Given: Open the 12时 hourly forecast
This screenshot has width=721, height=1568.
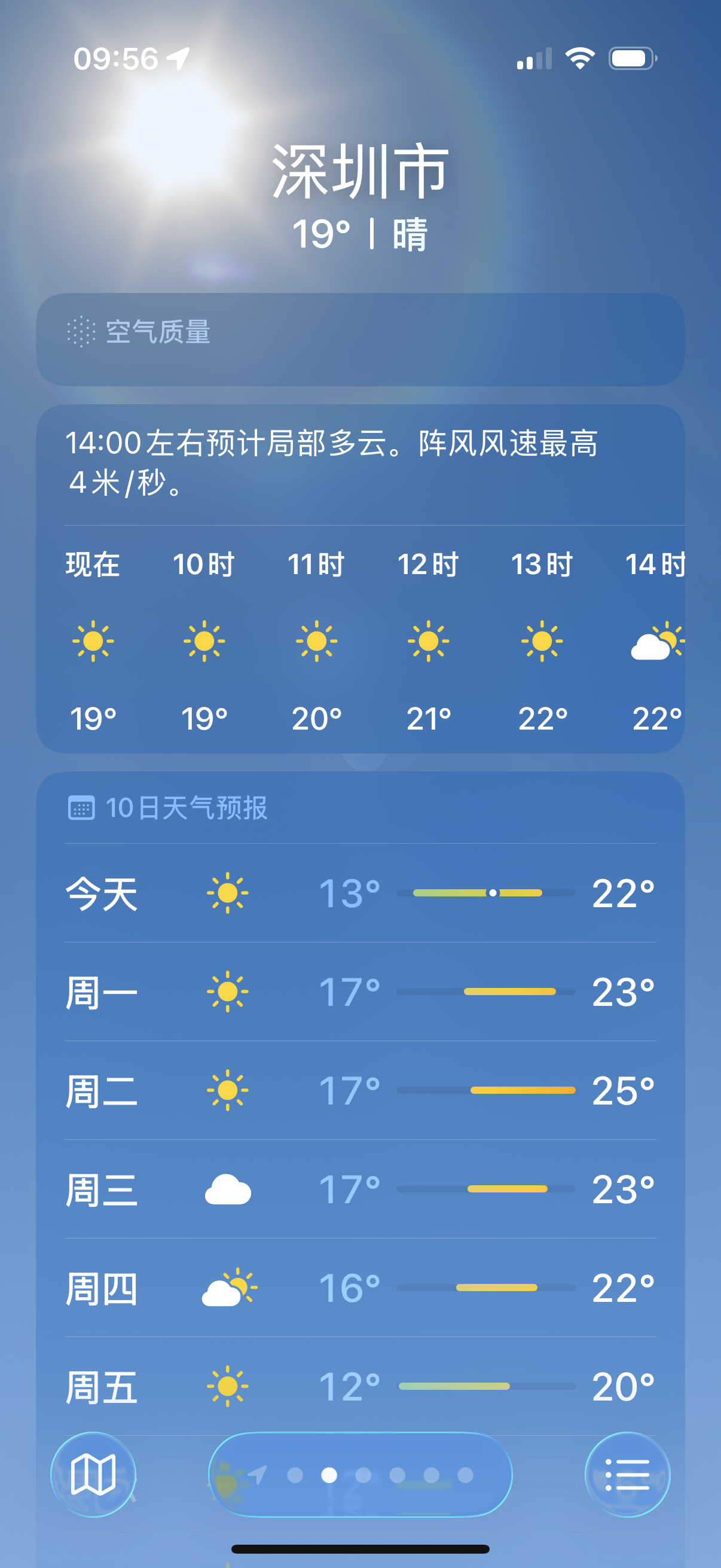Looking at the screenshot, I should tap(428, 641).
